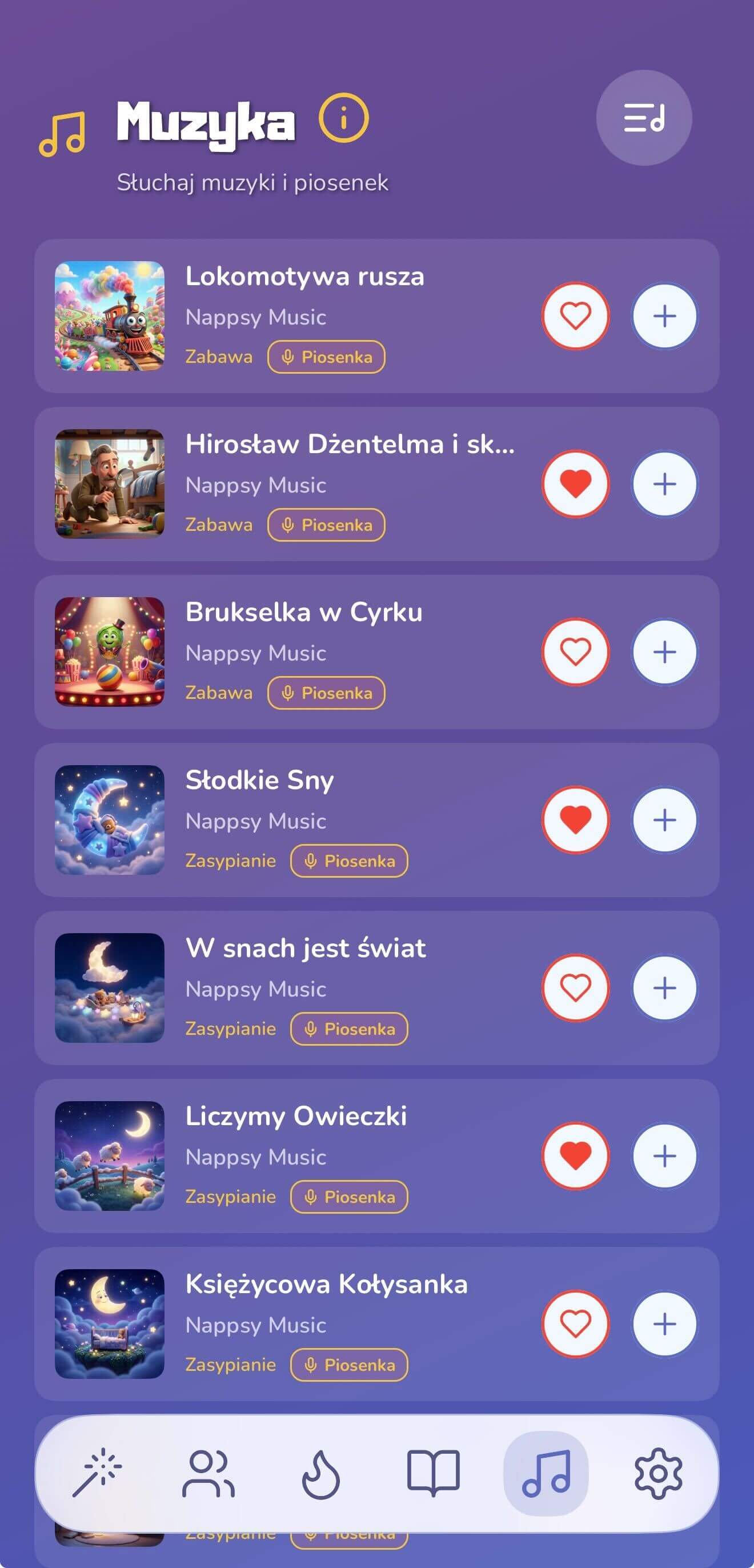The height and width of the screenshot is (1568, 754).
Task: Select the Piosenka tag on Lokomotywa rusza
Action: pyautogui.click(x=326, y=357)
